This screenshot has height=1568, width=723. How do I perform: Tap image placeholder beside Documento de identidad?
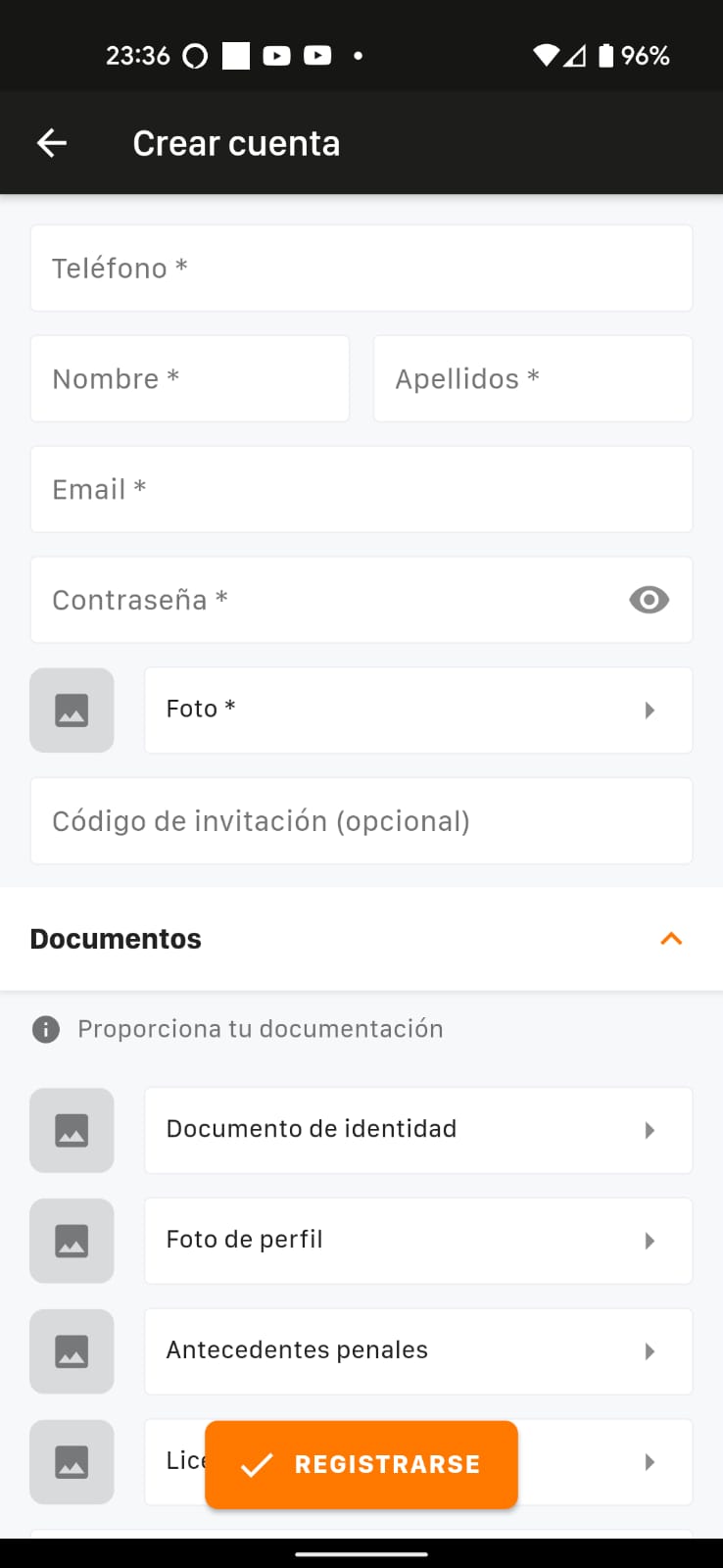(x=72, y=1130)
